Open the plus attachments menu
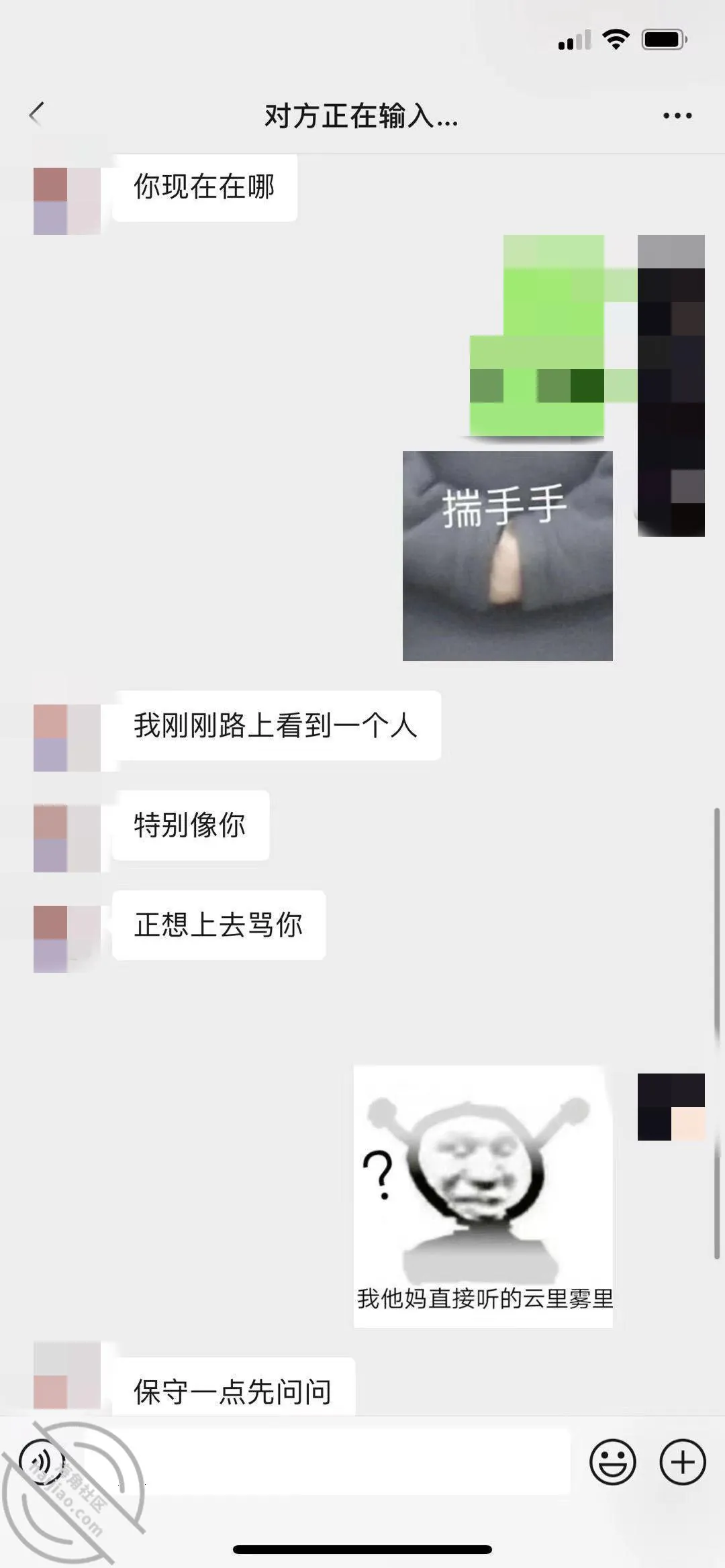725x1568 pixels. point(683,1461)
